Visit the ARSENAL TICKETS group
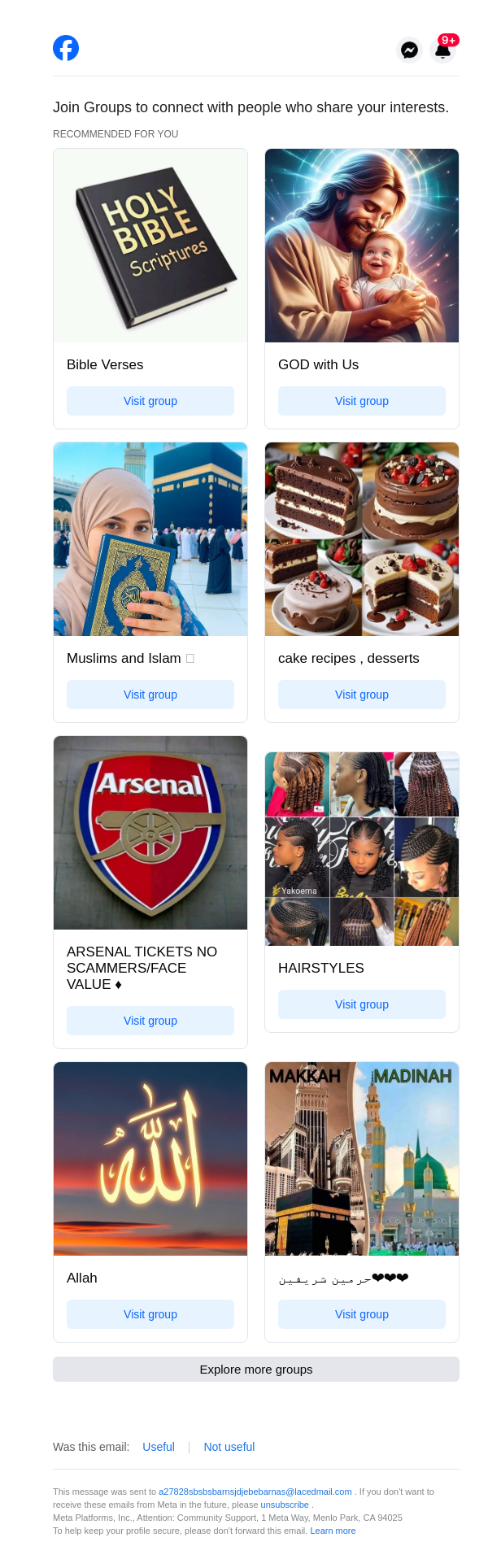The image size is (488, 1568). [x=150, y=1021]
